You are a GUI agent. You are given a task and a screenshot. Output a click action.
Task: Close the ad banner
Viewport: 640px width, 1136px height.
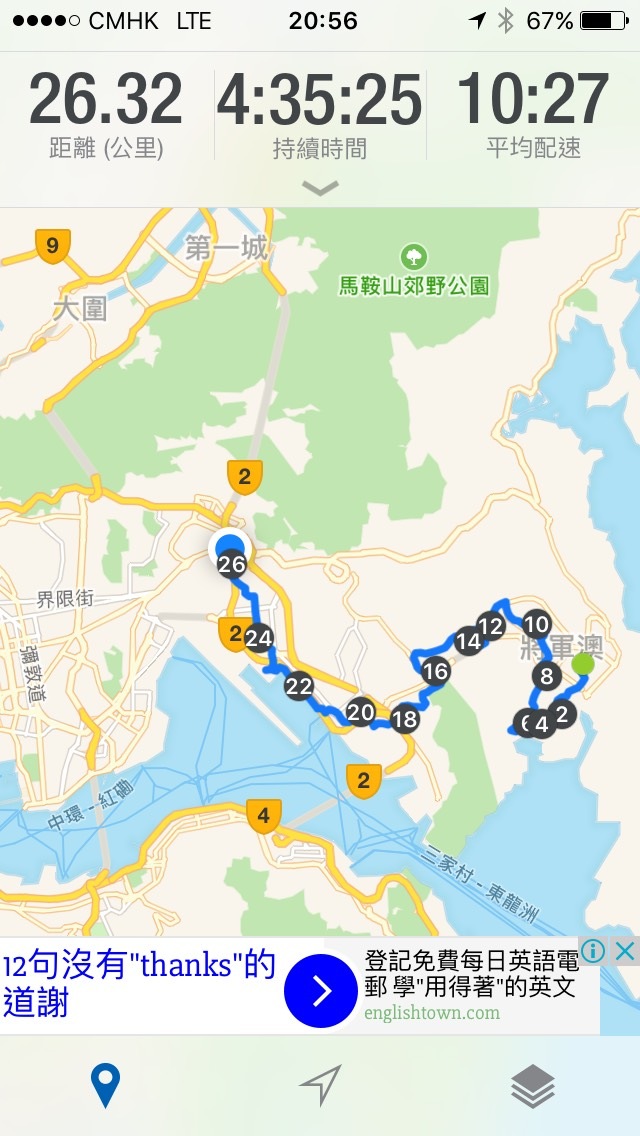tap(625, 951)
